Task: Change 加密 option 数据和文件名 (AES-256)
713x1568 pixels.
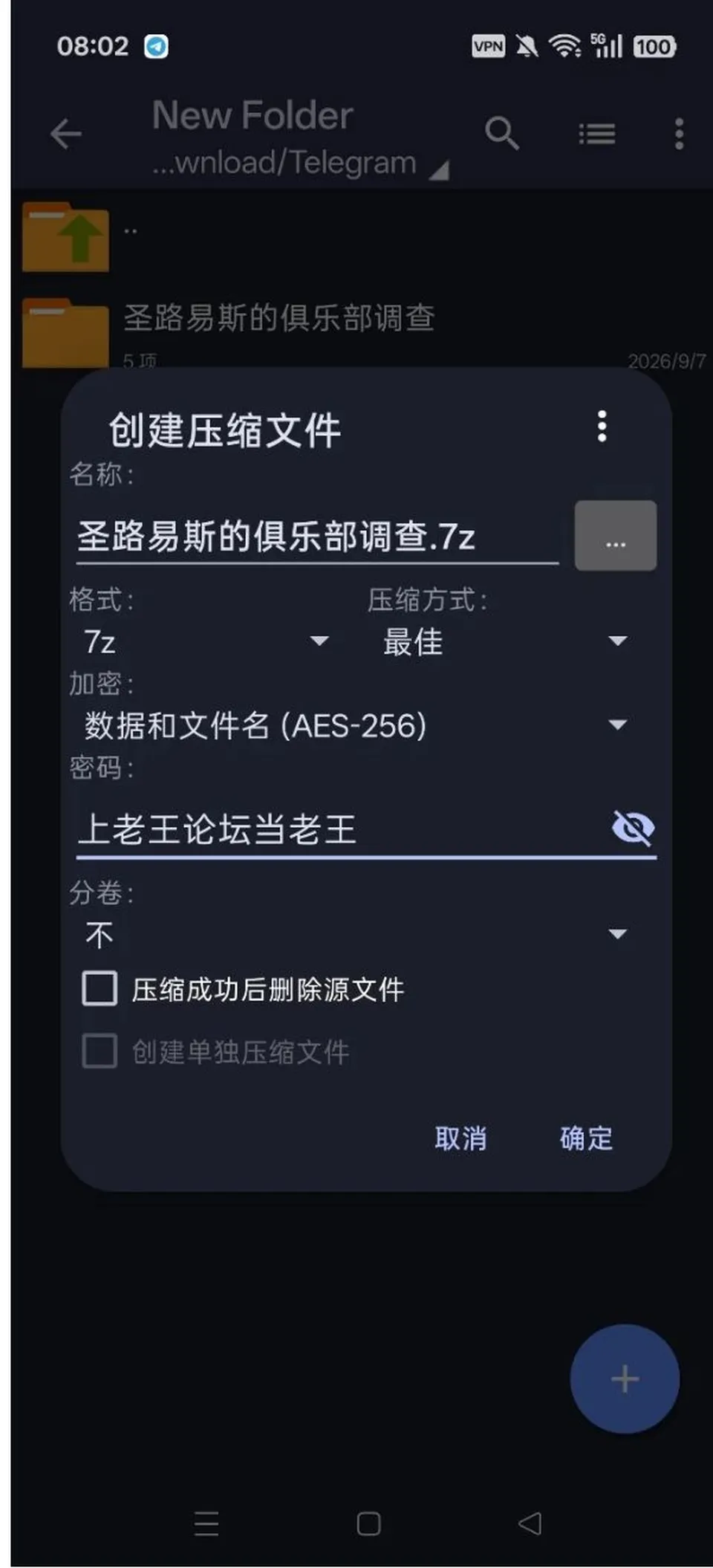Action: pyautogui.click(x=356, y=725)
